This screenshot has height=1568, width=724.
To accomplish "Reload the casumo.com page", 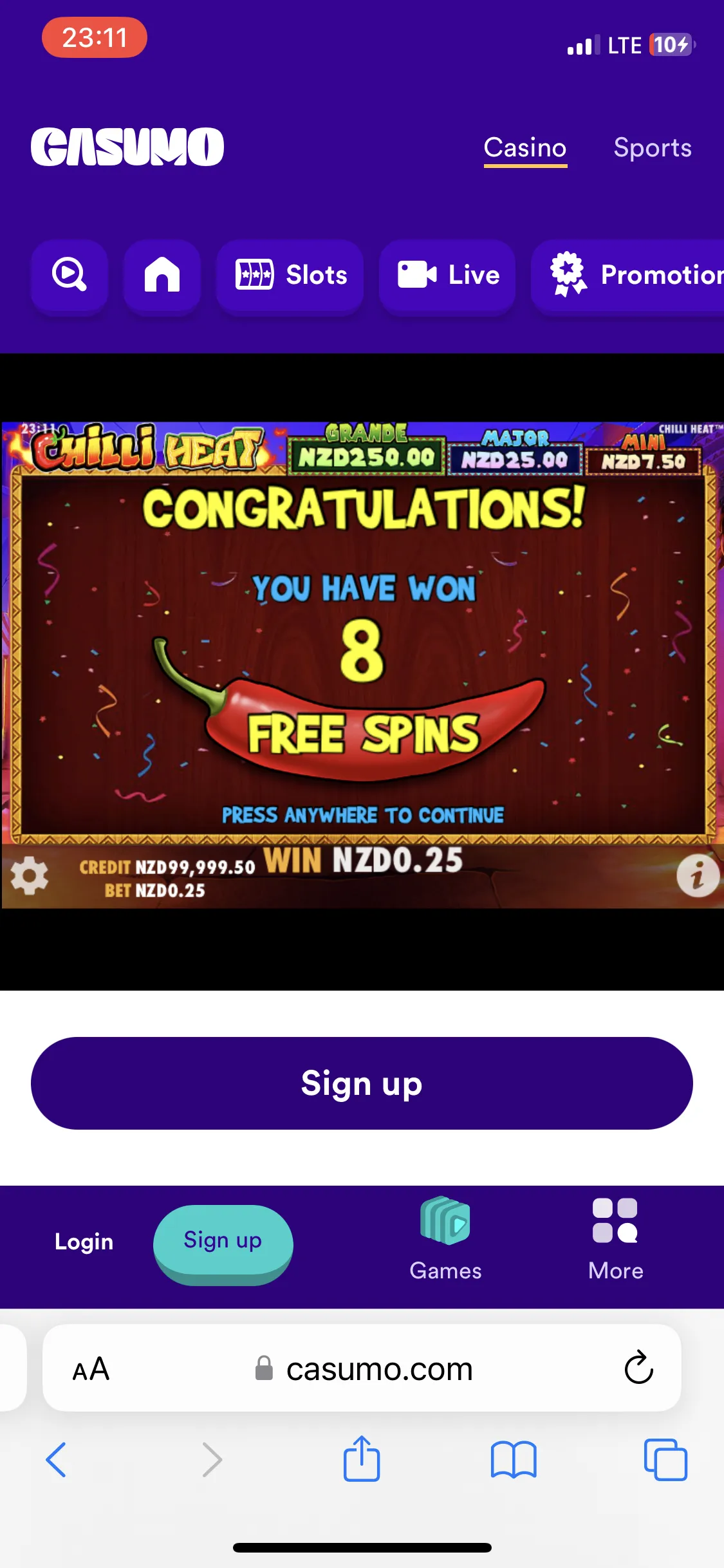I will pyautogui.click(x=638, y=1368).
